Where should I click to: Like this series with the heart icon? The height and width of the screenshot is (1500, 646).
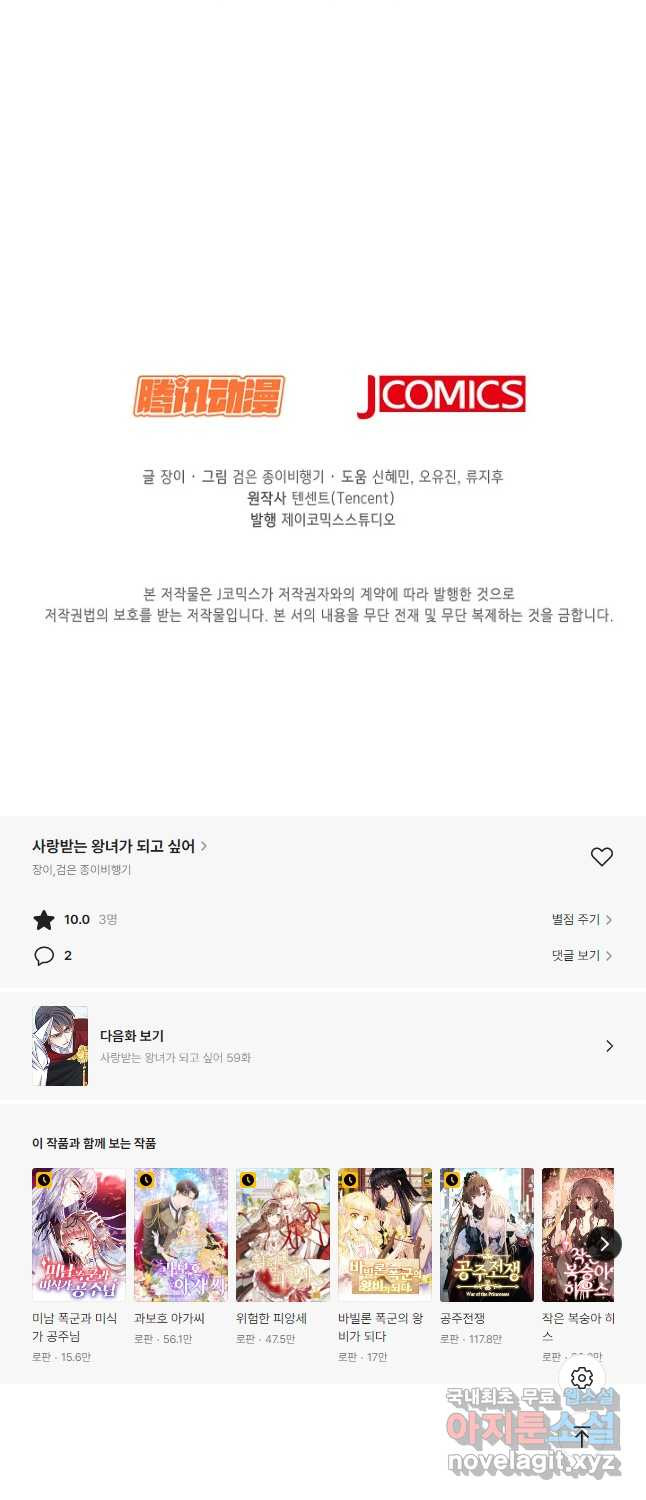[x=601, y=856]
